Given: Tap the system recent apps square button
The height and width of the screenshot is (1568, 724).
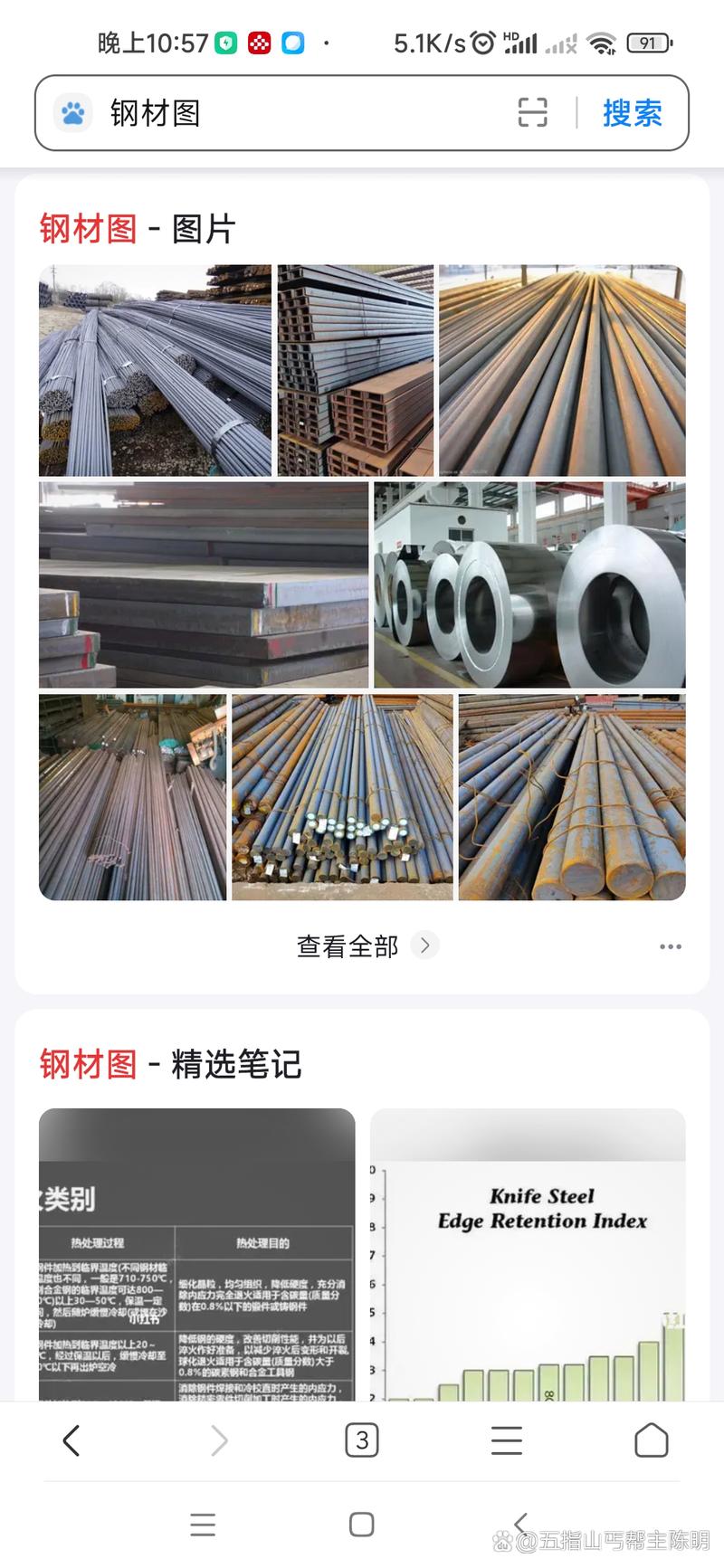Looking at the screenshot, I should 361,1525.
